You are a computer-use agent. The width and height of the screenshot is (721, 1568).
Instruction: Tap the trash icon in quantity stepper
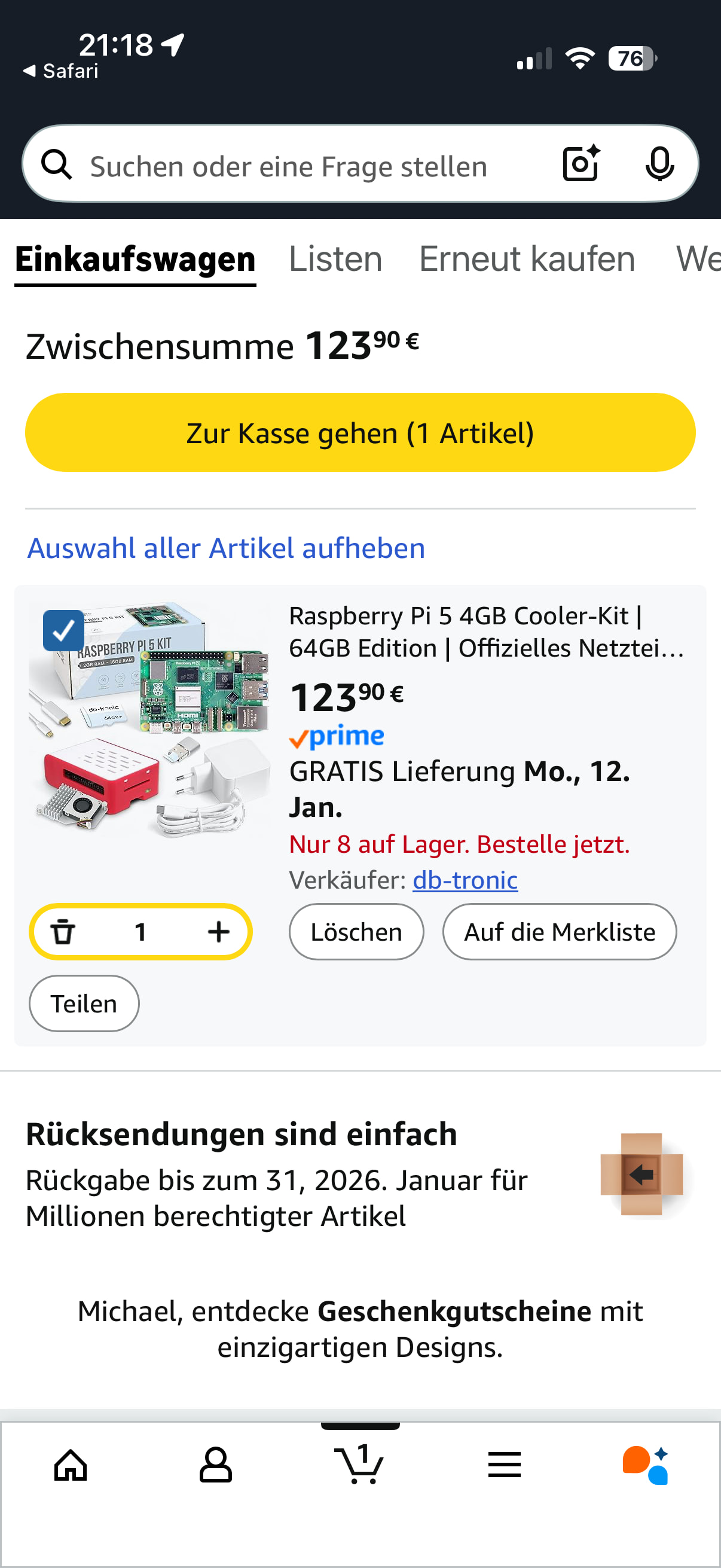coord(63,932)
